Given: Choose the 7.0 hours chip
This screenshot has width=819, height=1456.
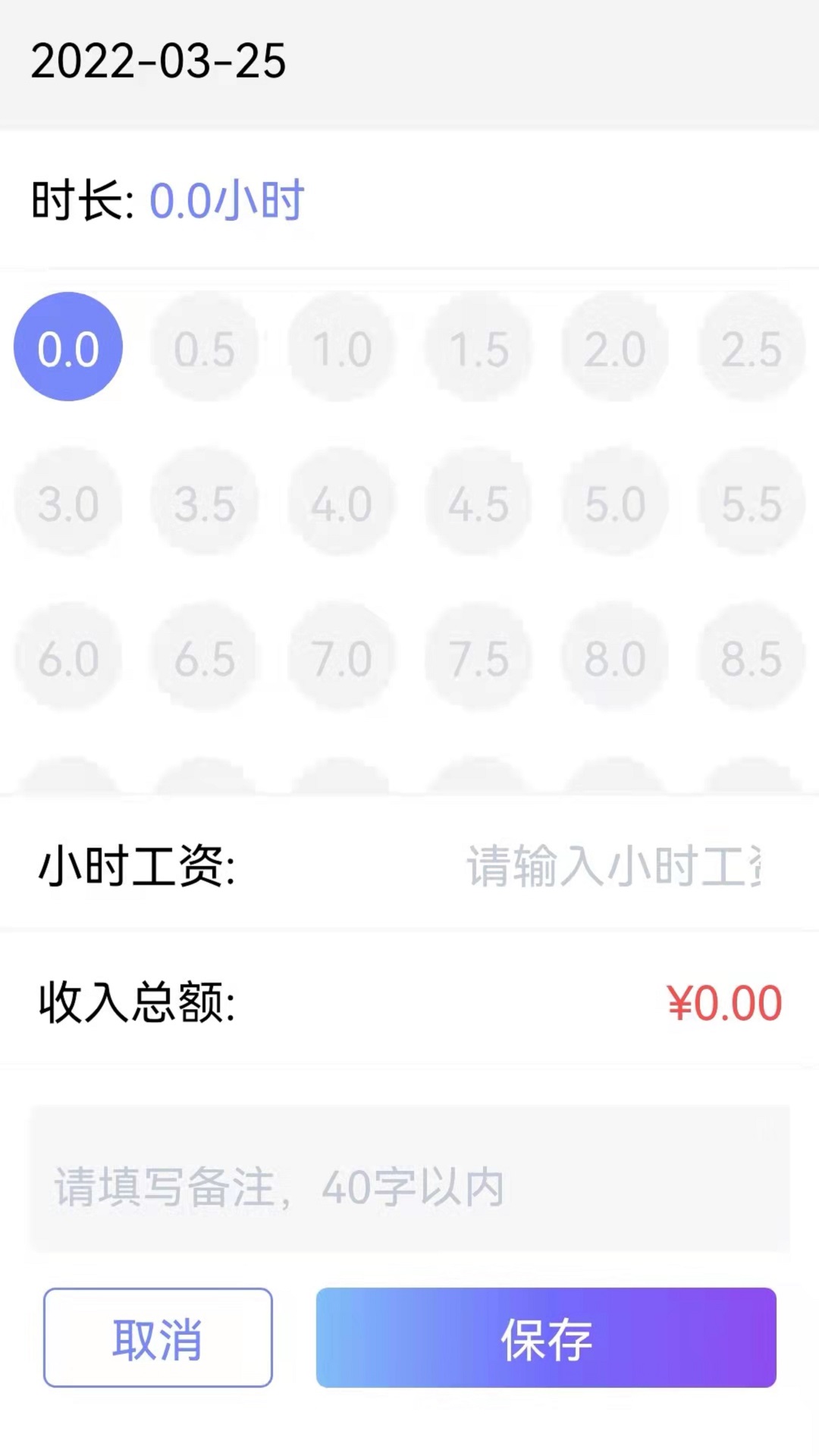Looking at the screenshot, I should [341, 657].
